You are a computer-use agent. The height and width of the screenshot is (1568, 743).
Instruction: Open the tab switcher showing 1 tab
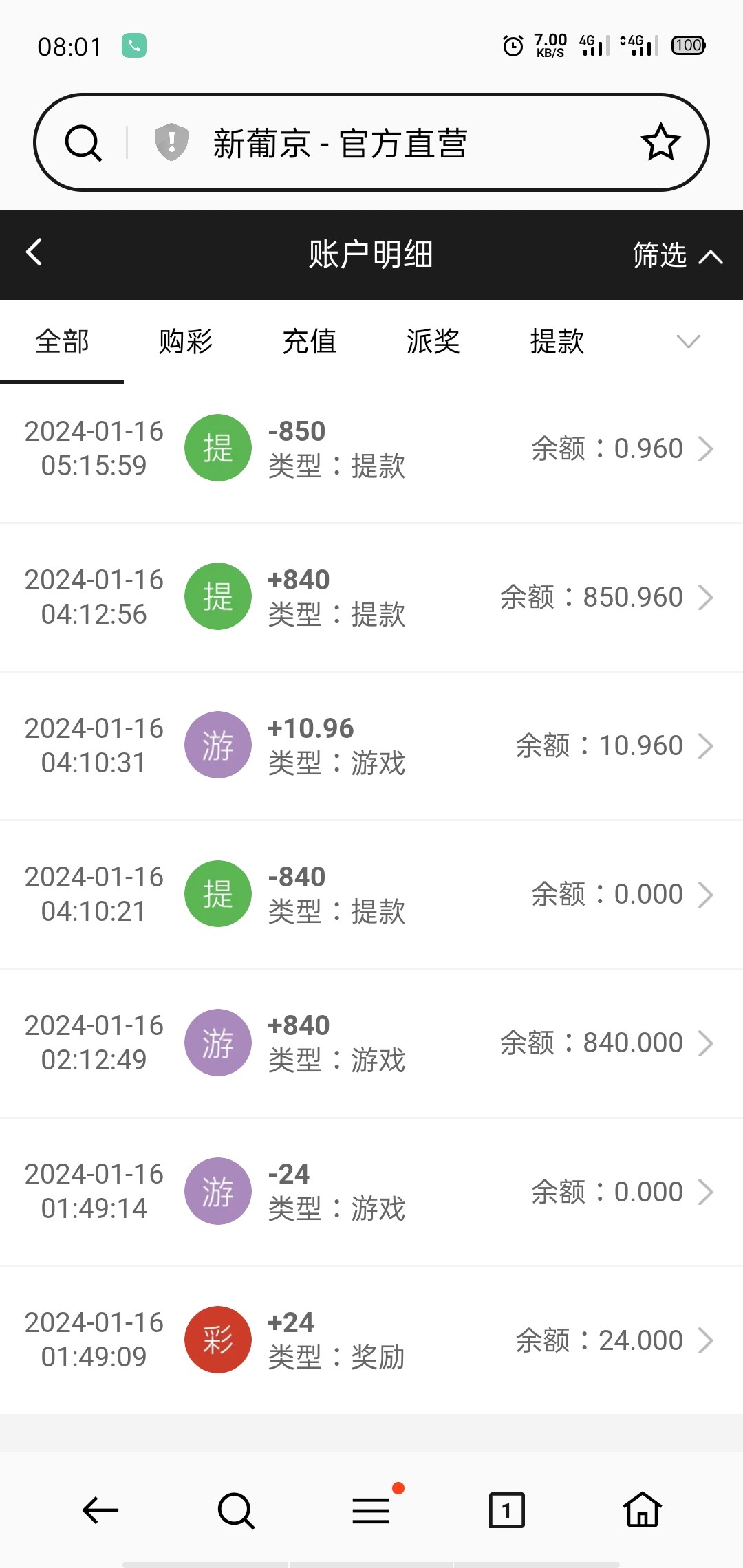click(x=506, y=1510)
